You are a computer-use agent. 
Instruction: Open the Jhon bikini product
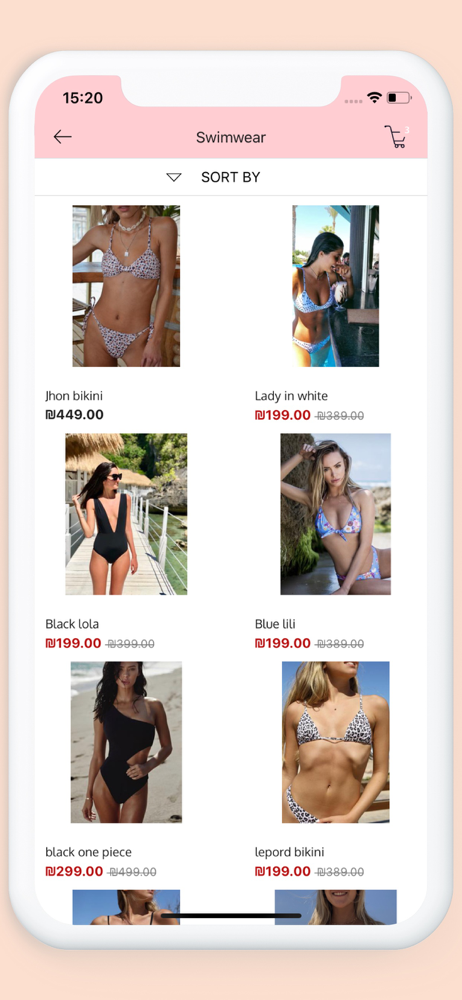pos(126,286)
